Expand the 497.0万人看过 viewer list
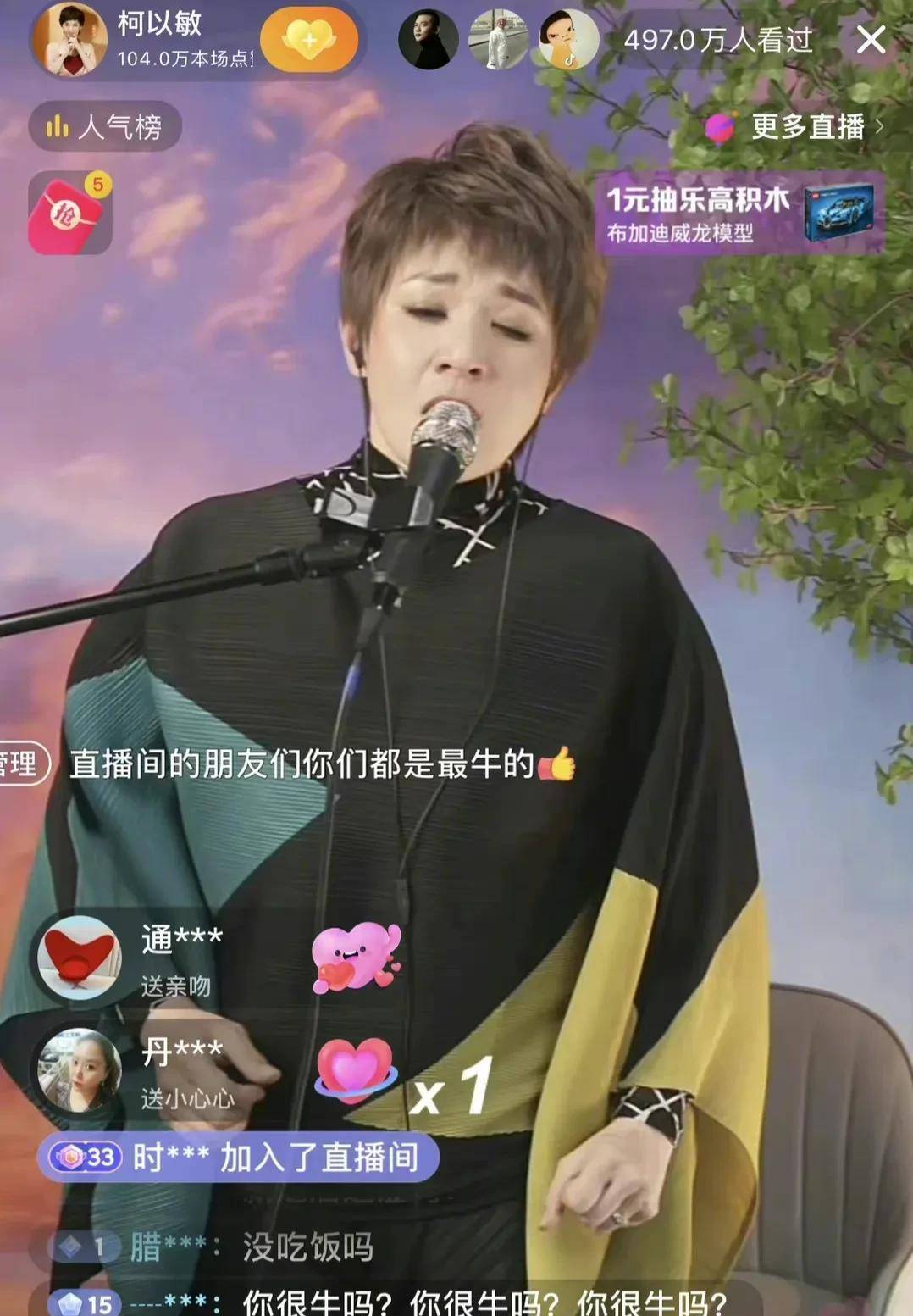This screenshot has height=1316, width=913. click(x=718, y=40)
